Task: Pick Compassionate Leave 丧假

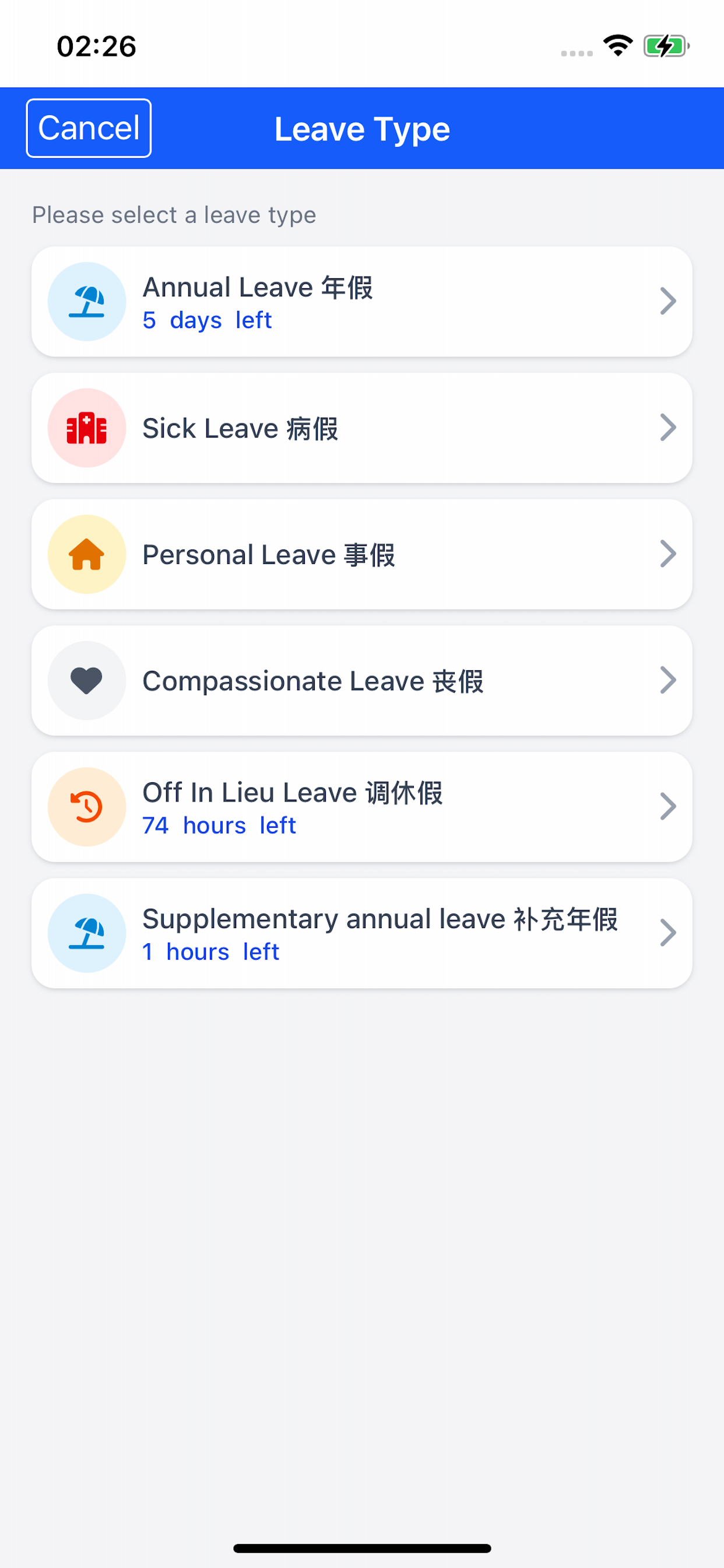Action: 362,681
